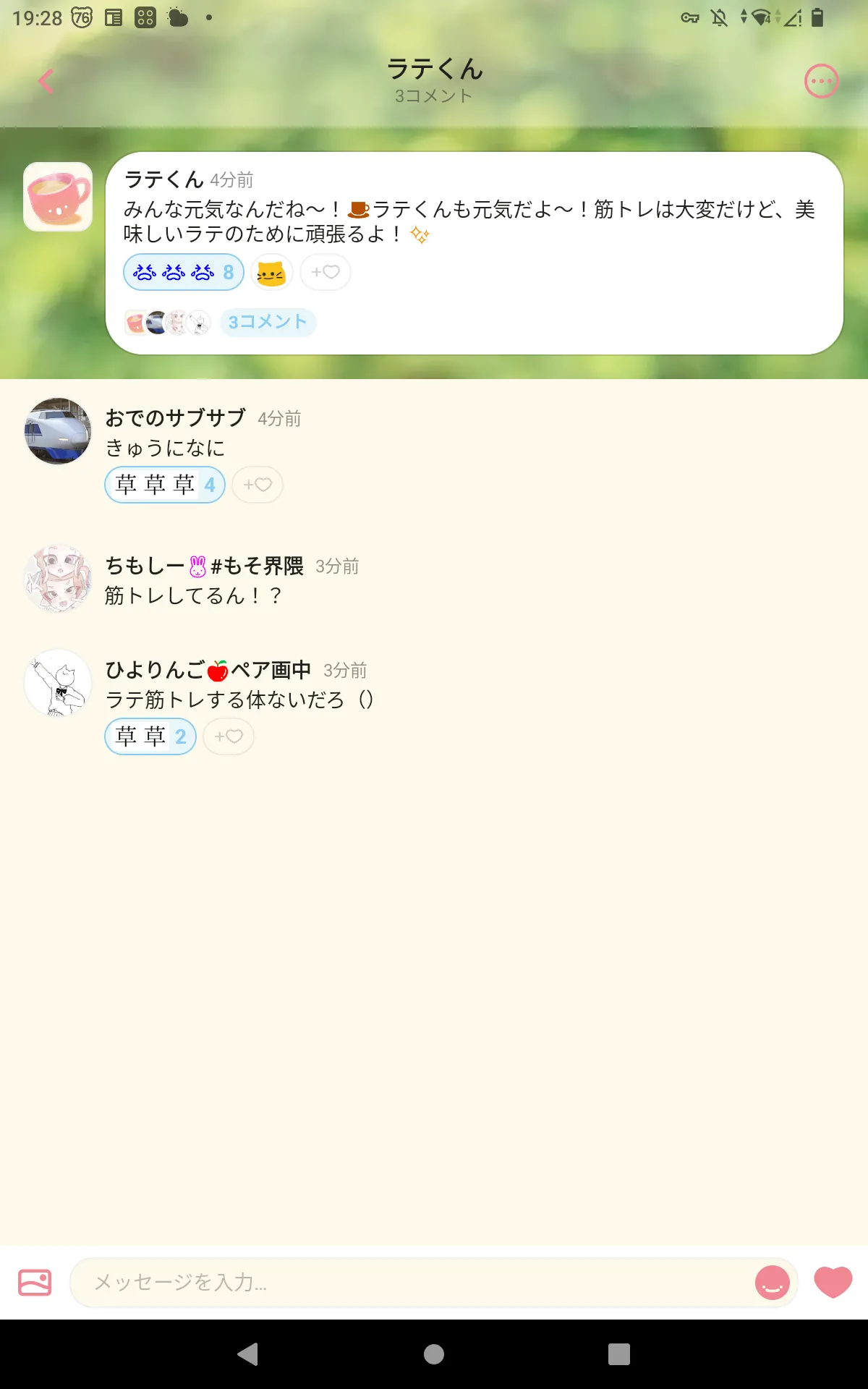The width and height of the screenshot is (868, 1389).
Task: Open the three-dot options menu
Action: click(821, 81)
